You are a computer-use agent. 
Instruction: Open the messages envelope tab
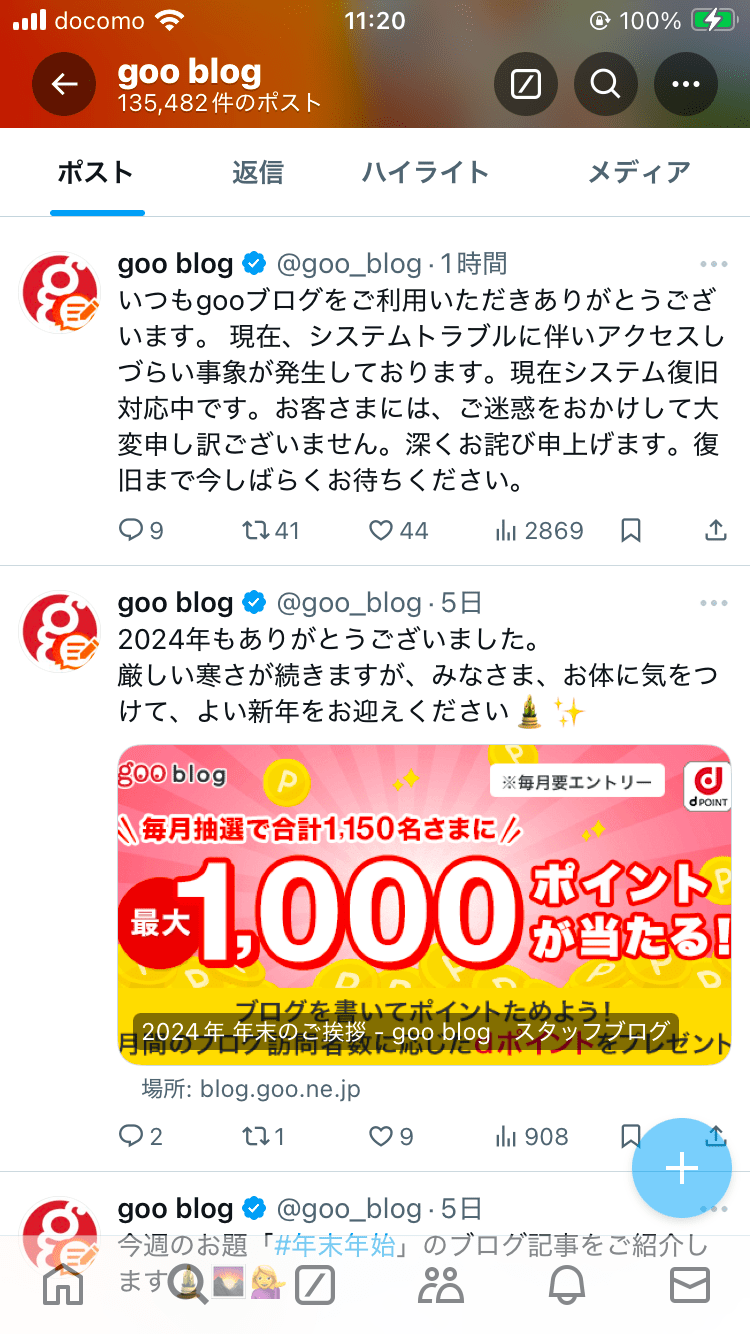tap(689, 1285)
